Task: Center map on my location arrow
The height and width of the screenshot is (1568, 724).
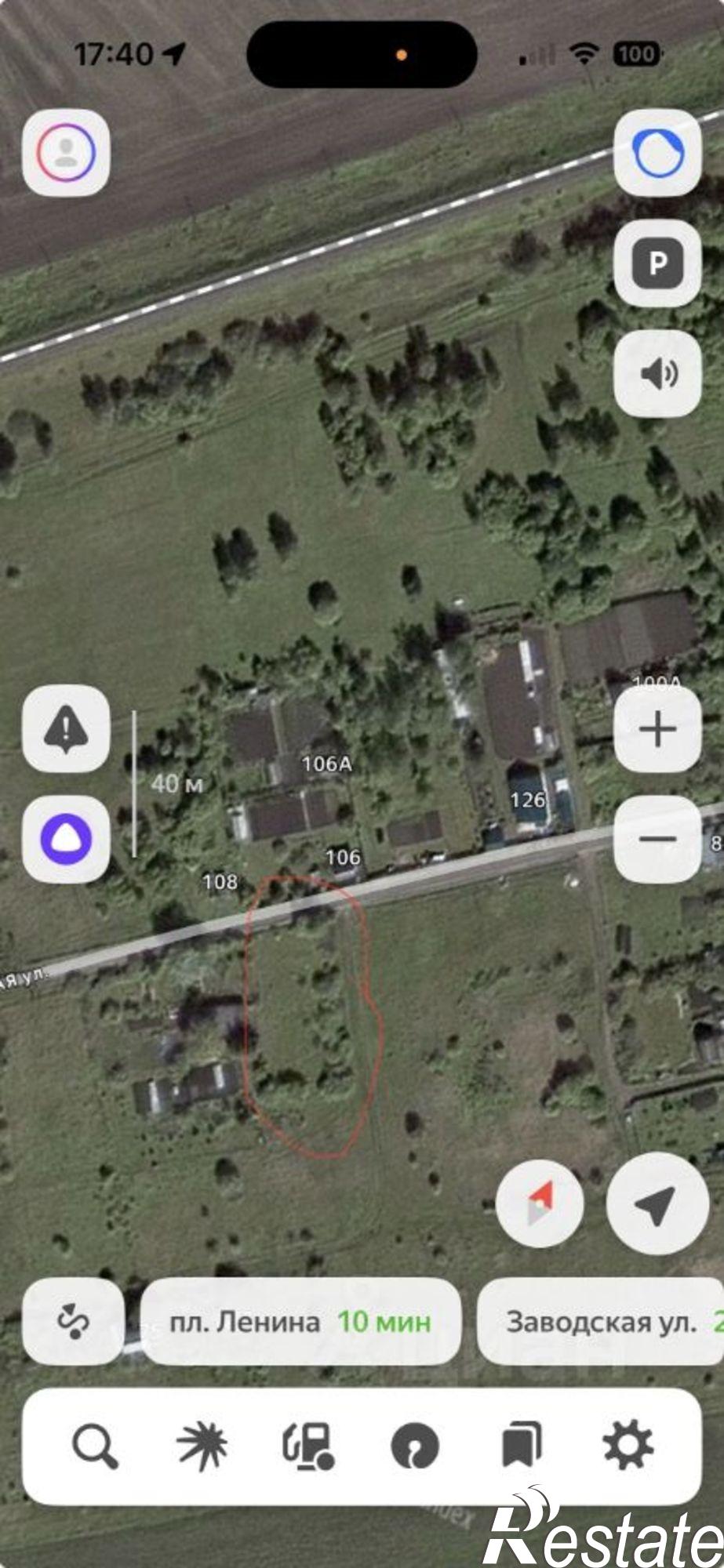Action: [x=657, y=1204]
